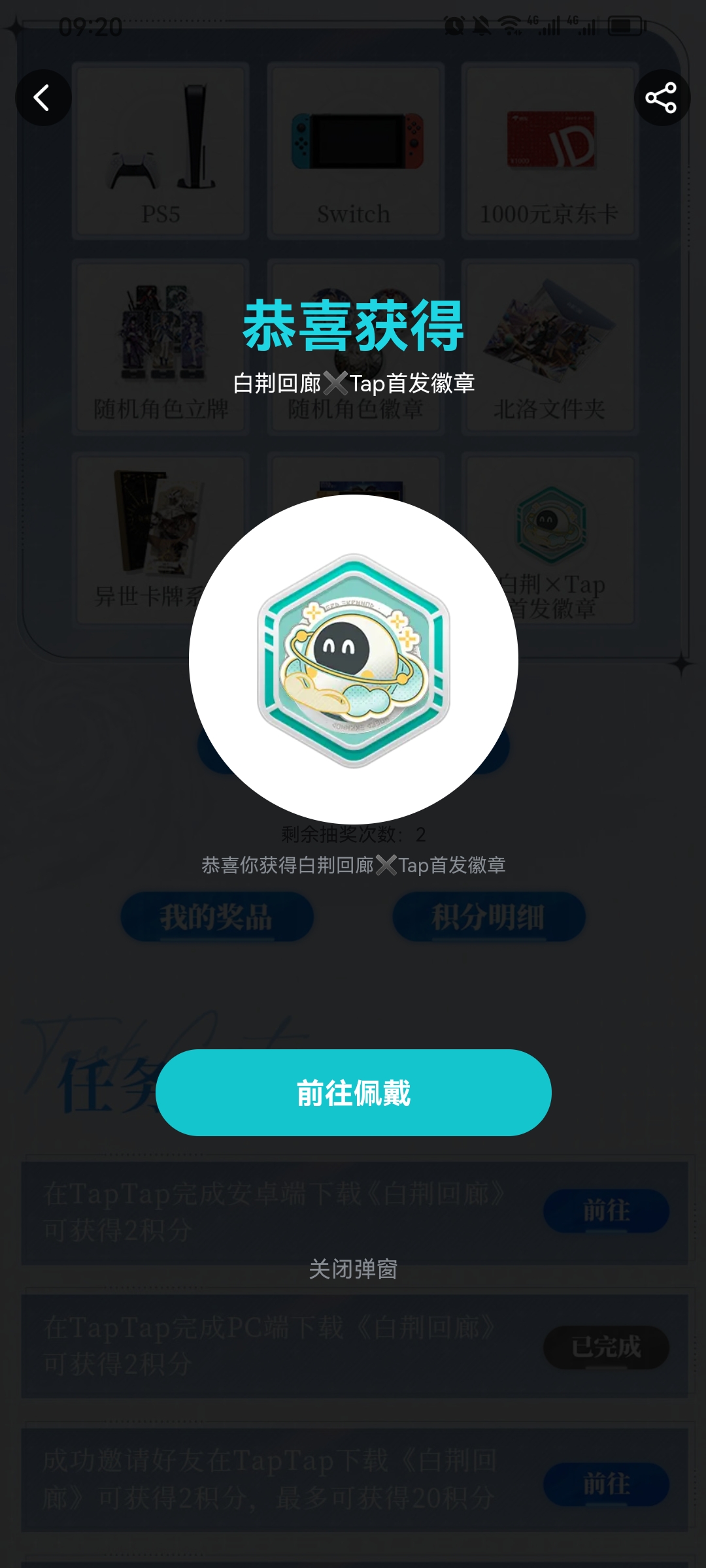
Task: Click the back arrow icon
Action: tap(44, 97)
